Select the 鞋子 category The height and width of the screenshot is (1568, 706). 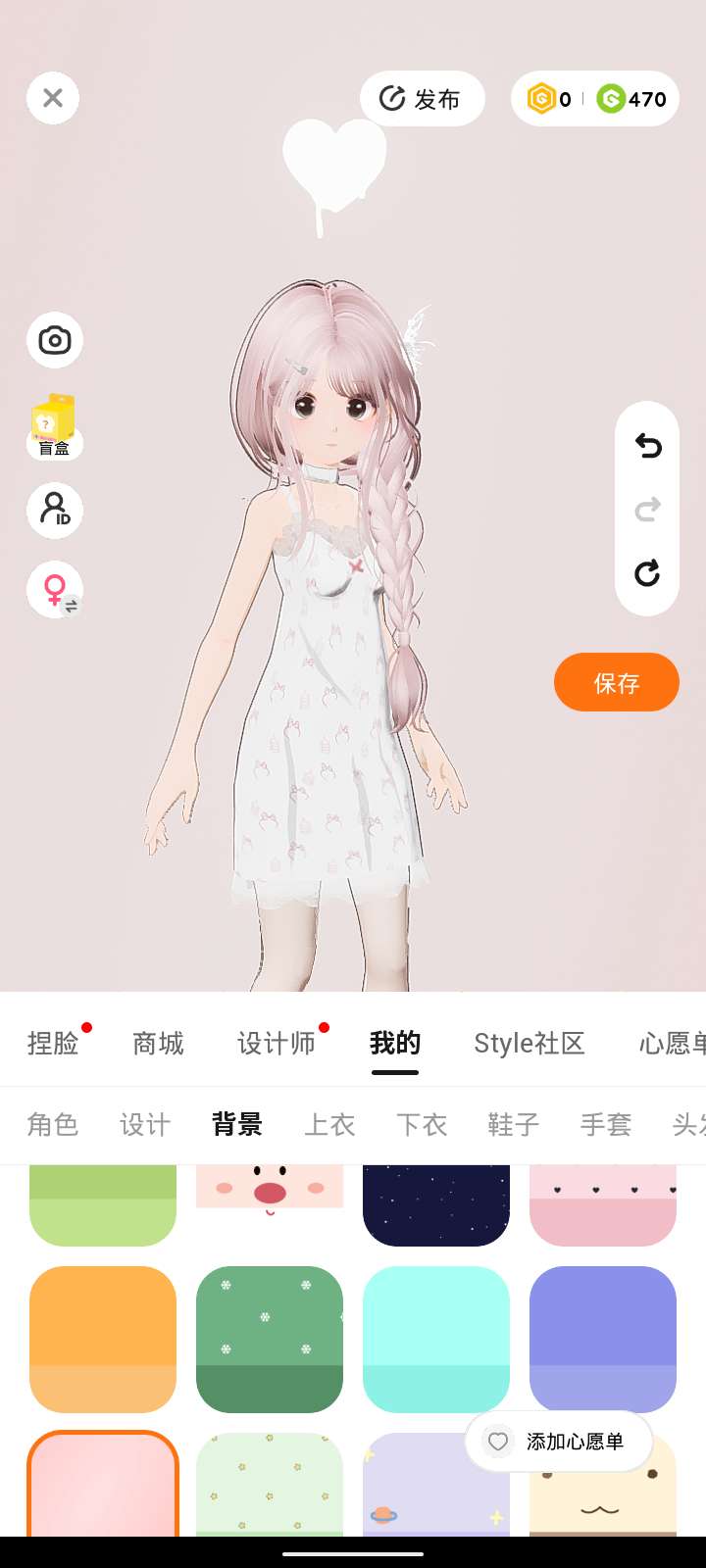pos(514,1124)
